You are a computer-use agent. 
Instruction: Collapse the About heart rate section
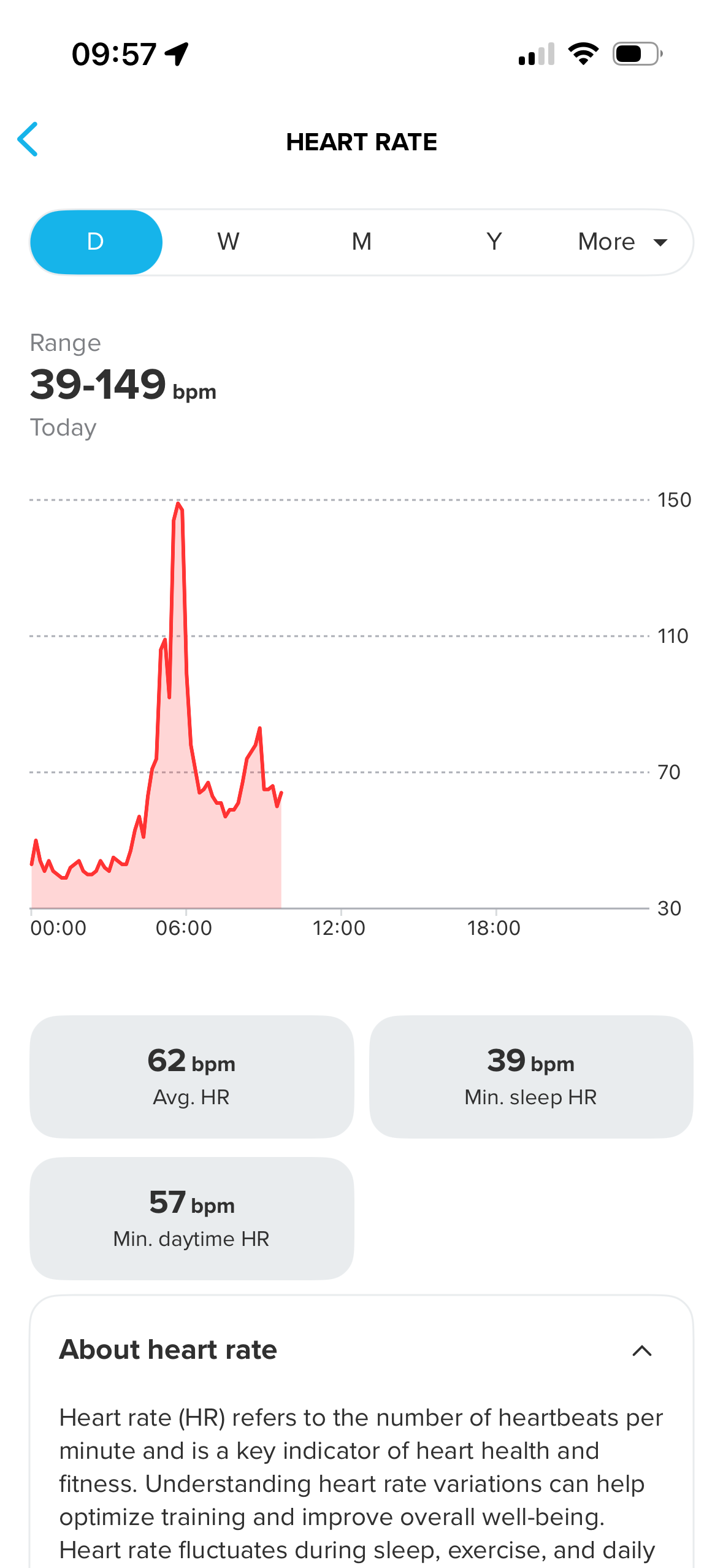pos(641,1350)
